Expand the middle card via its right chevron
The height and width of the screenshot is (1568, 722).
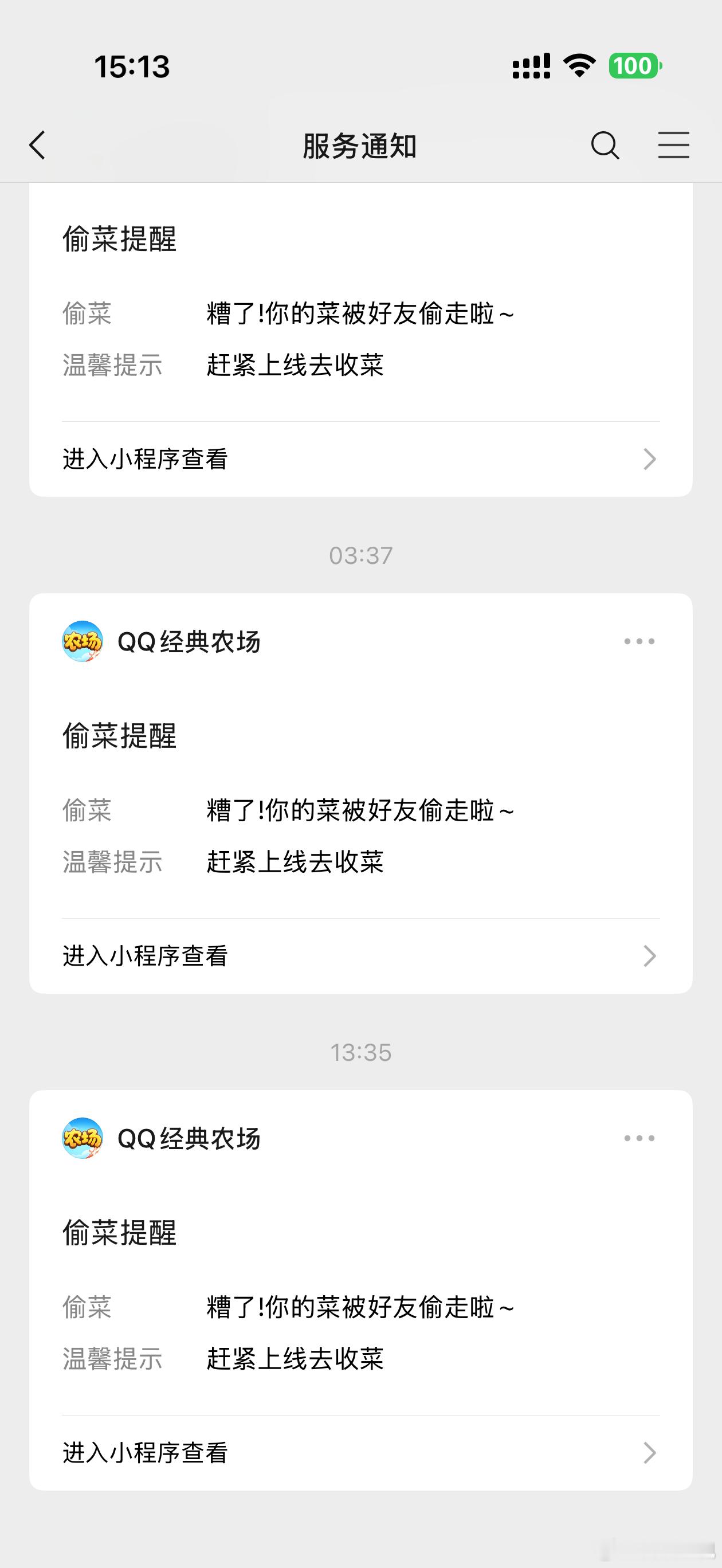[x=650, y=957]
